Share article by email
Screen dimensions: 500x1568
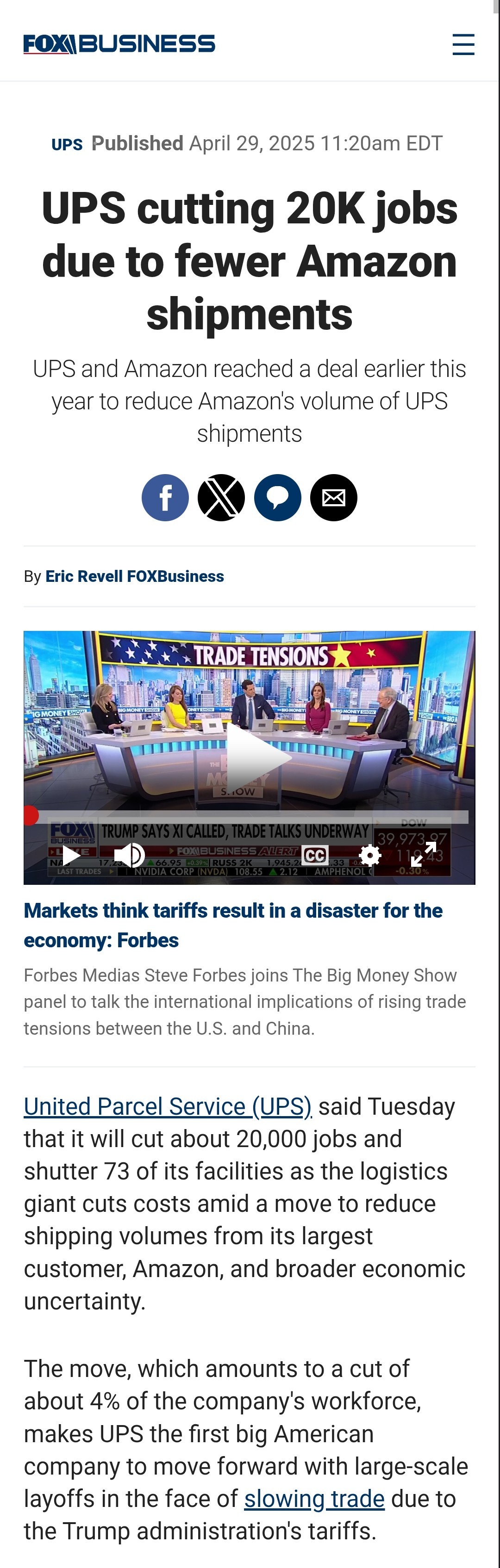333,497
